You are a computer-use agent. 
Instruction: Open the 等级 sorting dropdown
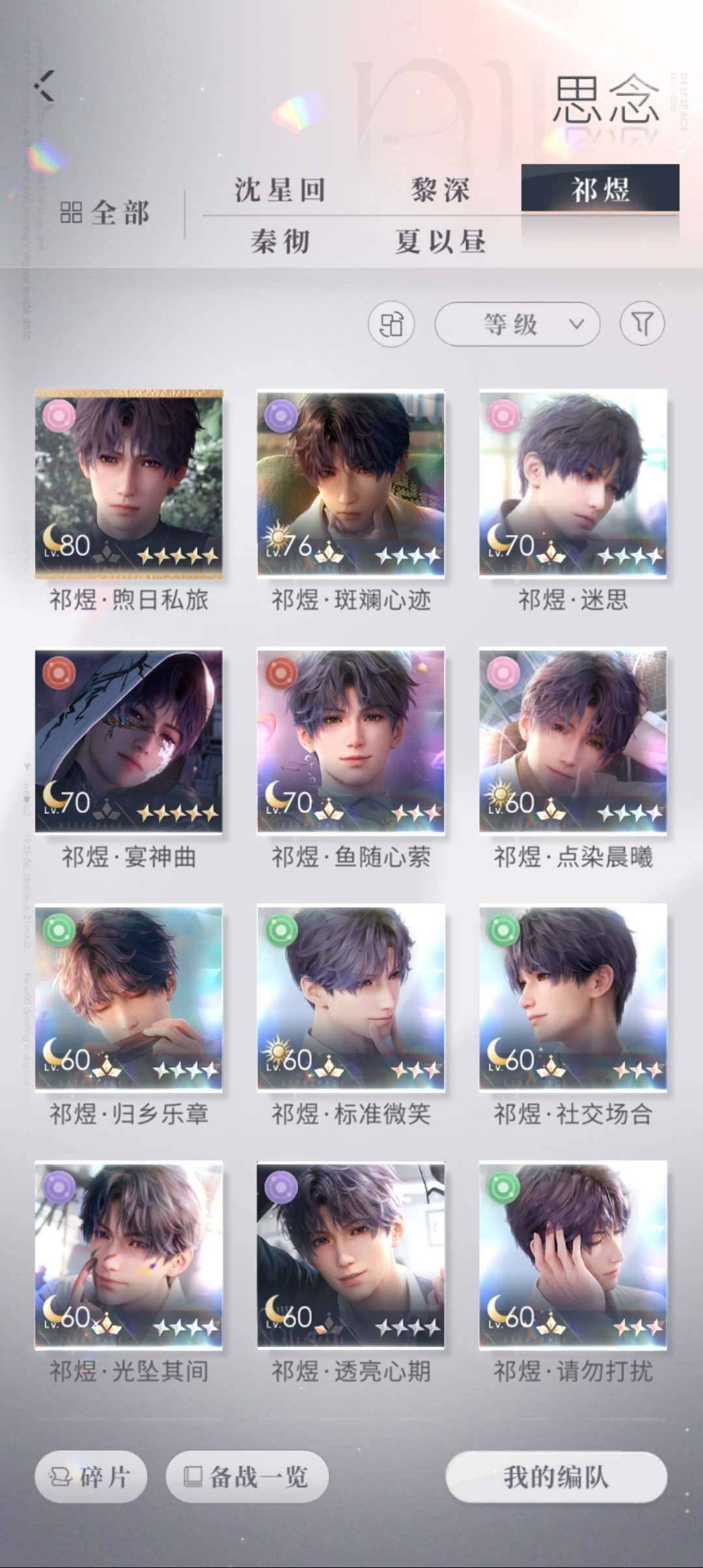pos(517,324)
